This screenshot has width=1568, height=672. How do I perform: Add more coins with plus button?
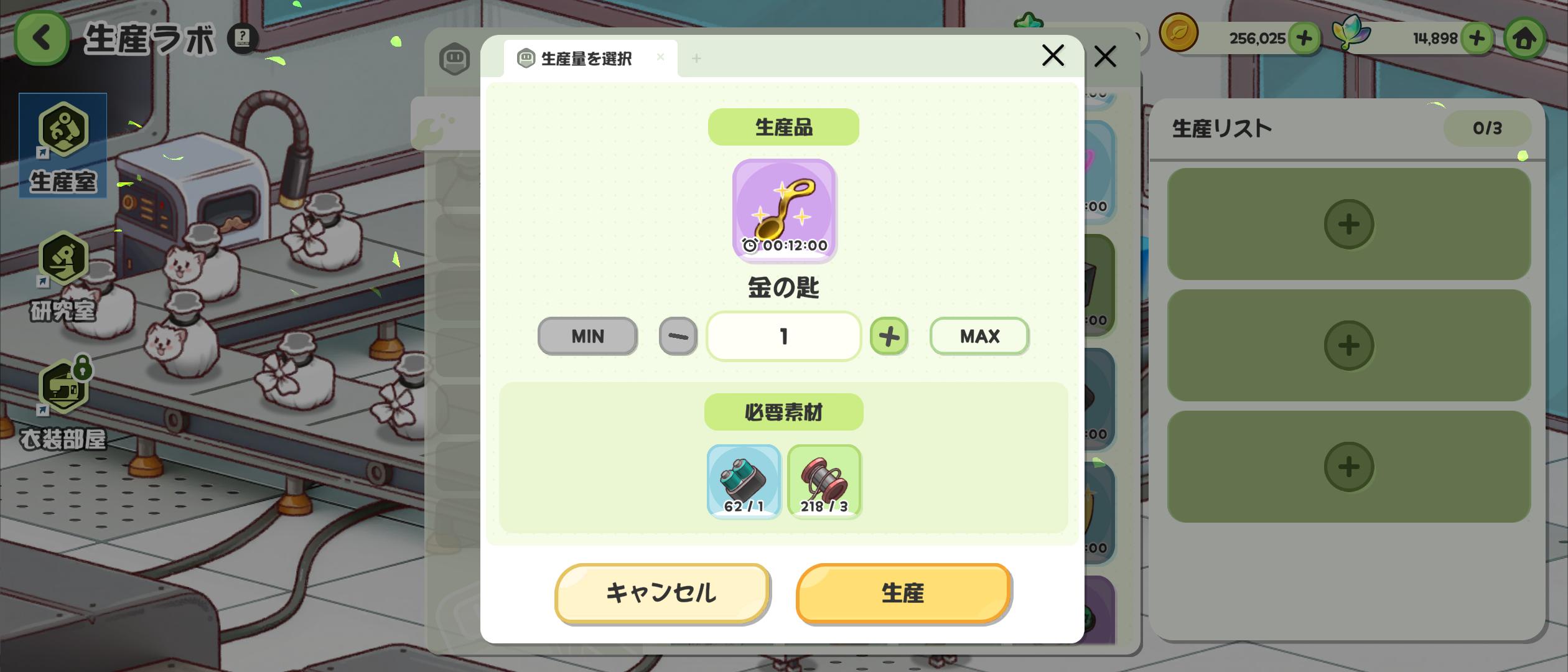(x=1304, y=38)
